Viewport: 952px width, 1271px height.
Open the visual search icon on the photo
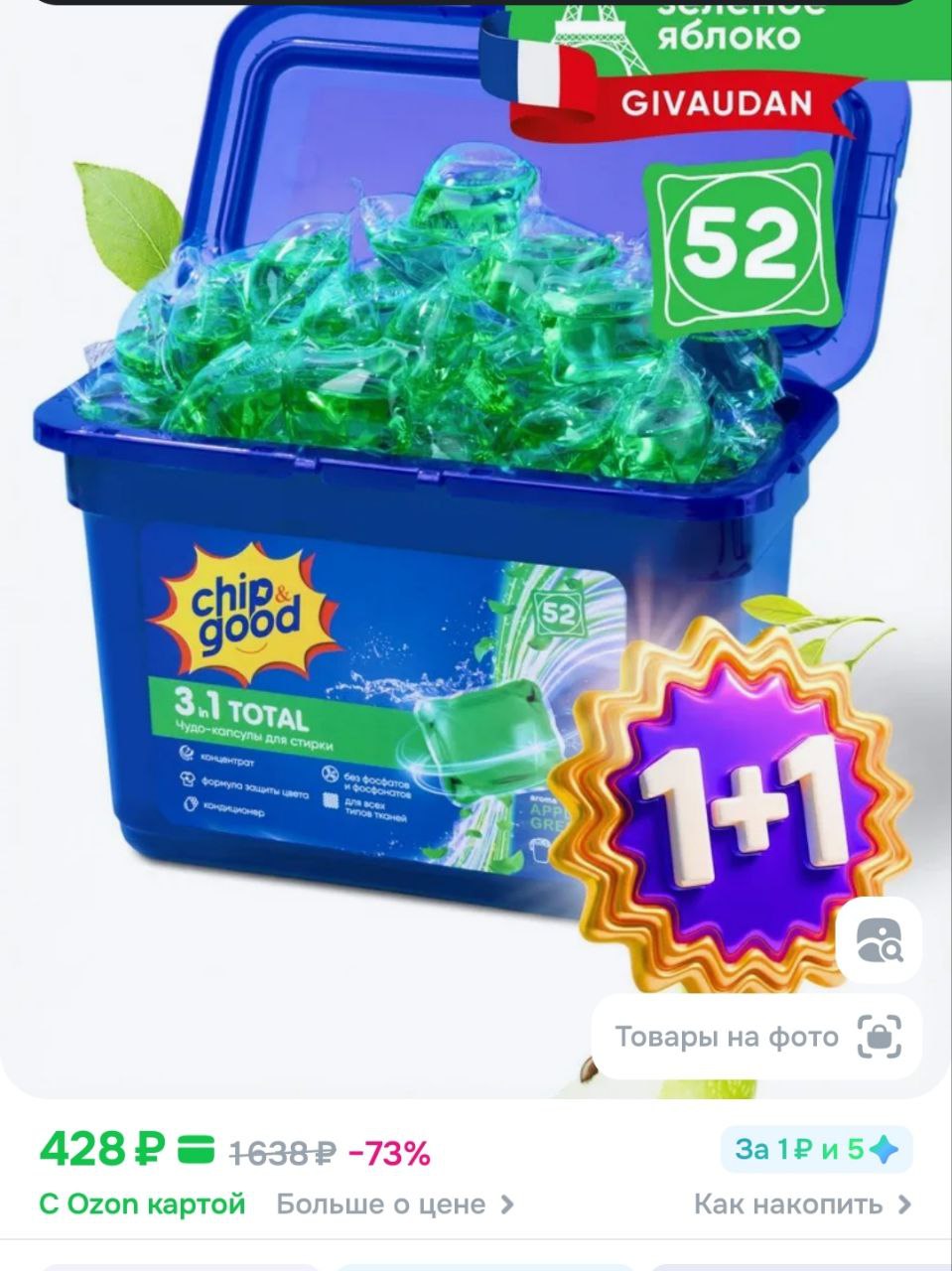878,939
